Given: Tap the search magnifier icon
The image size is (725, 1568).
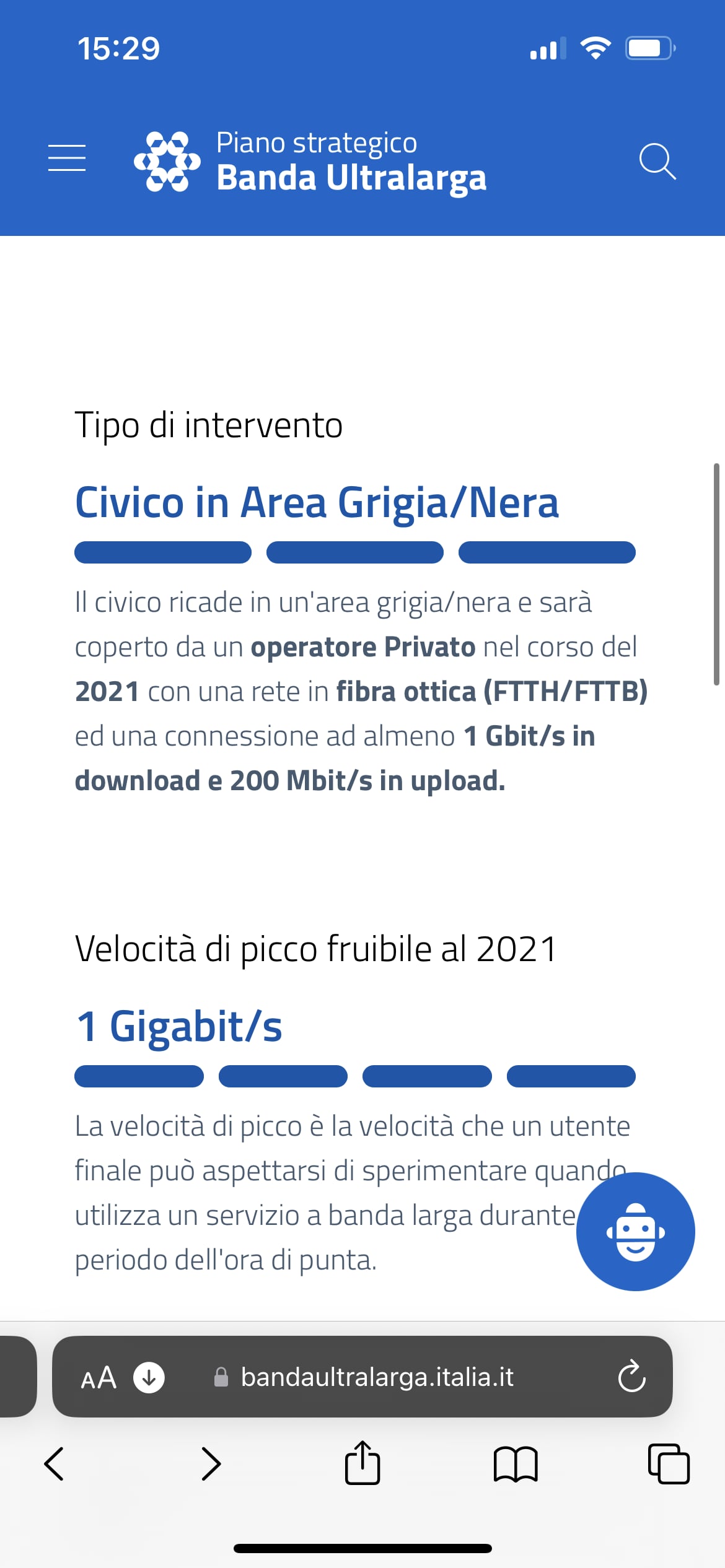Looking at the screenshot, I should [x=657, y=161].
